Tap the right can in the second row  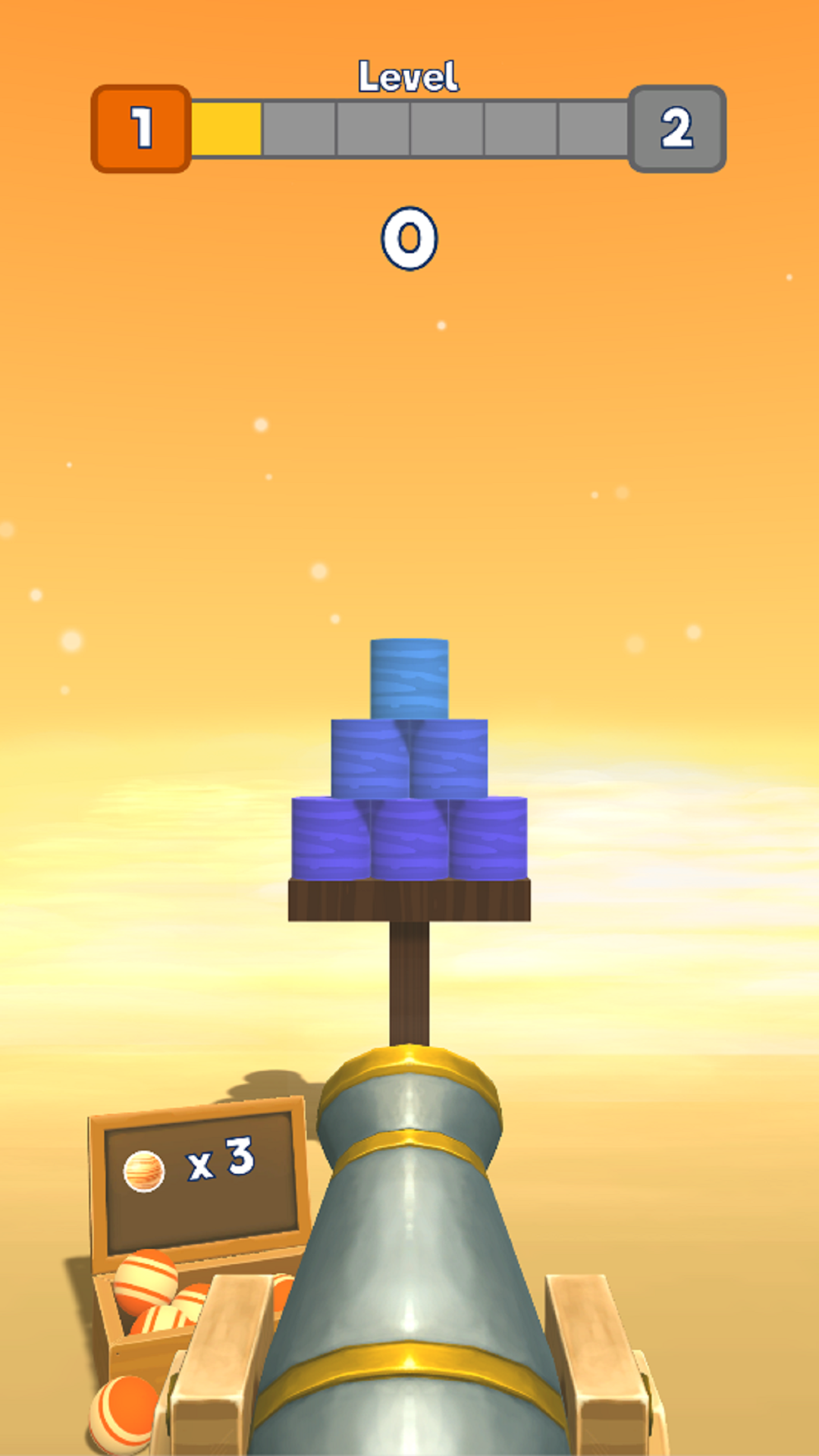451,758
